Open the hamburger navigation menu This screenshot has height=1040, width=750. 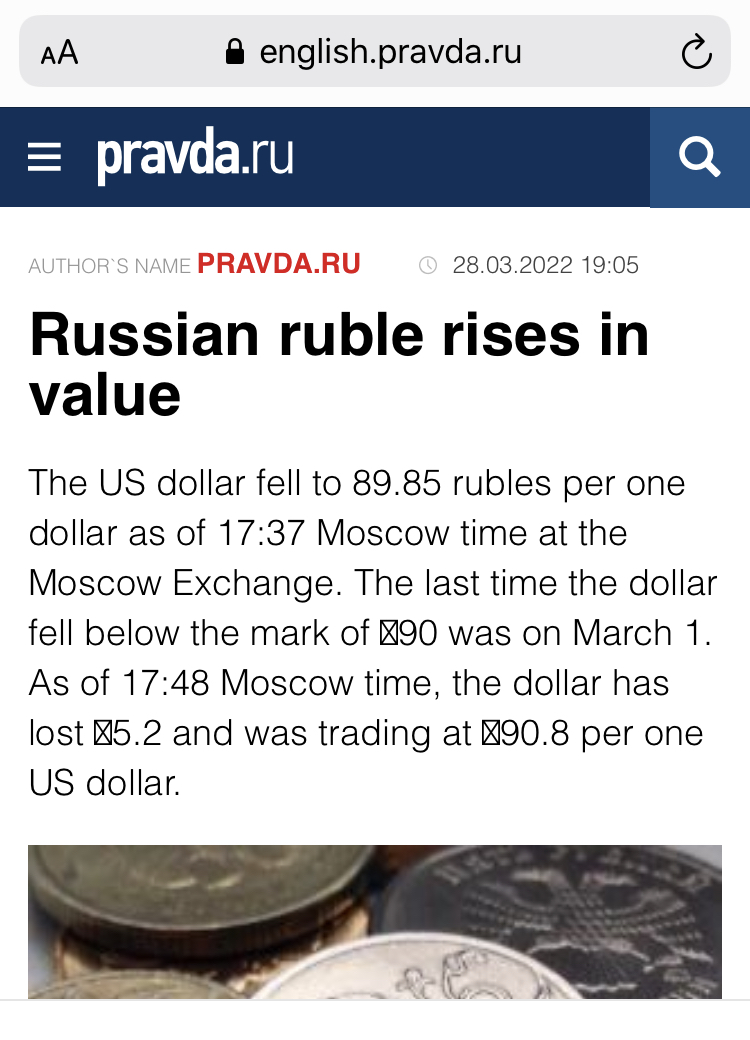click(44, 157)
